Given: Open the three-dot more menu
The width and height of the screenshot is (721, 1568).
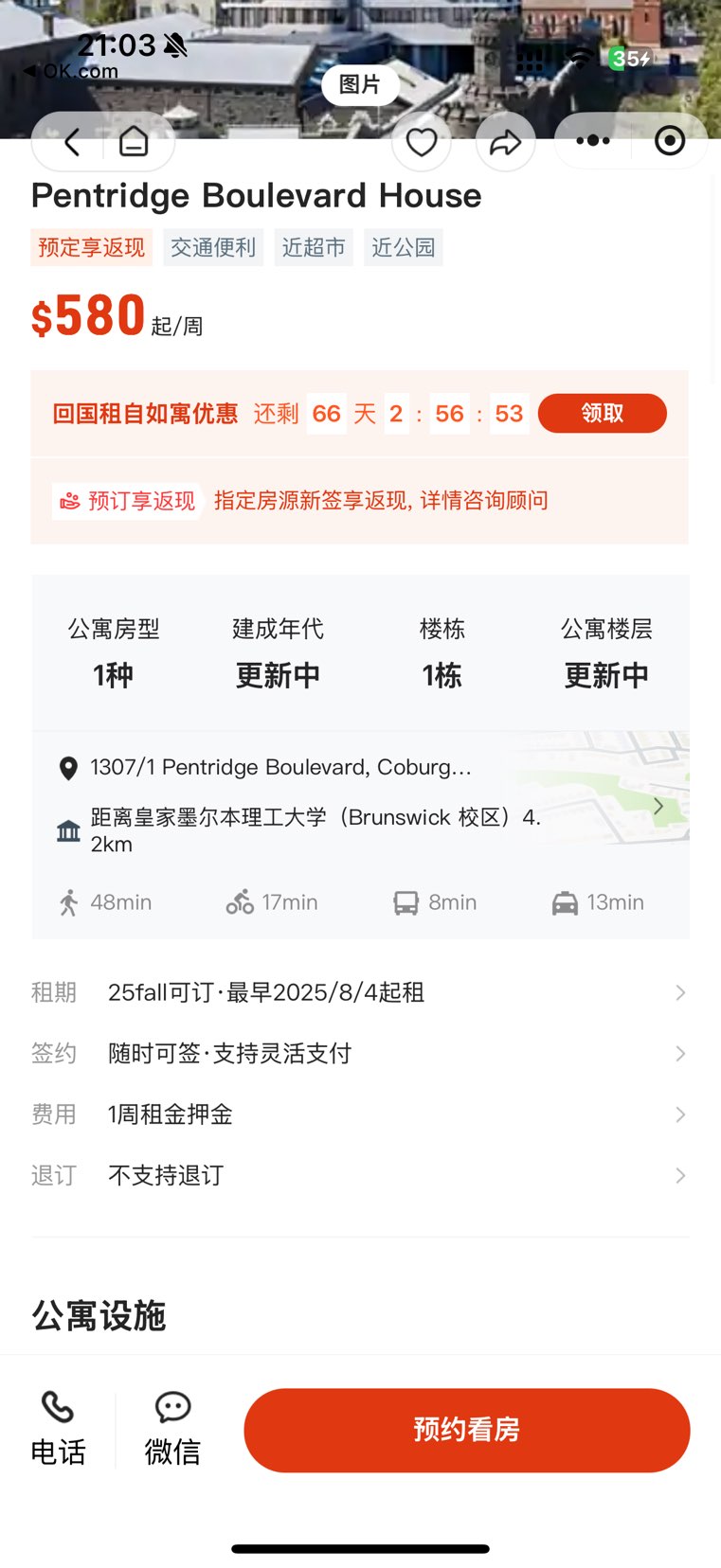Looking at the screenshot, I should (593, 141).
